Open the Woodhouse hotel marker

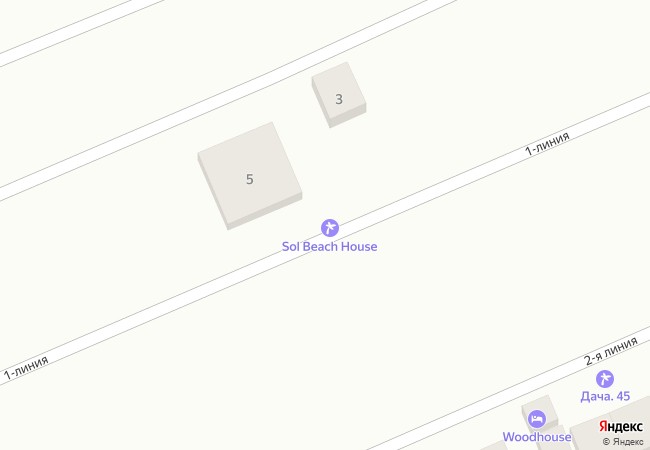(x=537, y=418)
